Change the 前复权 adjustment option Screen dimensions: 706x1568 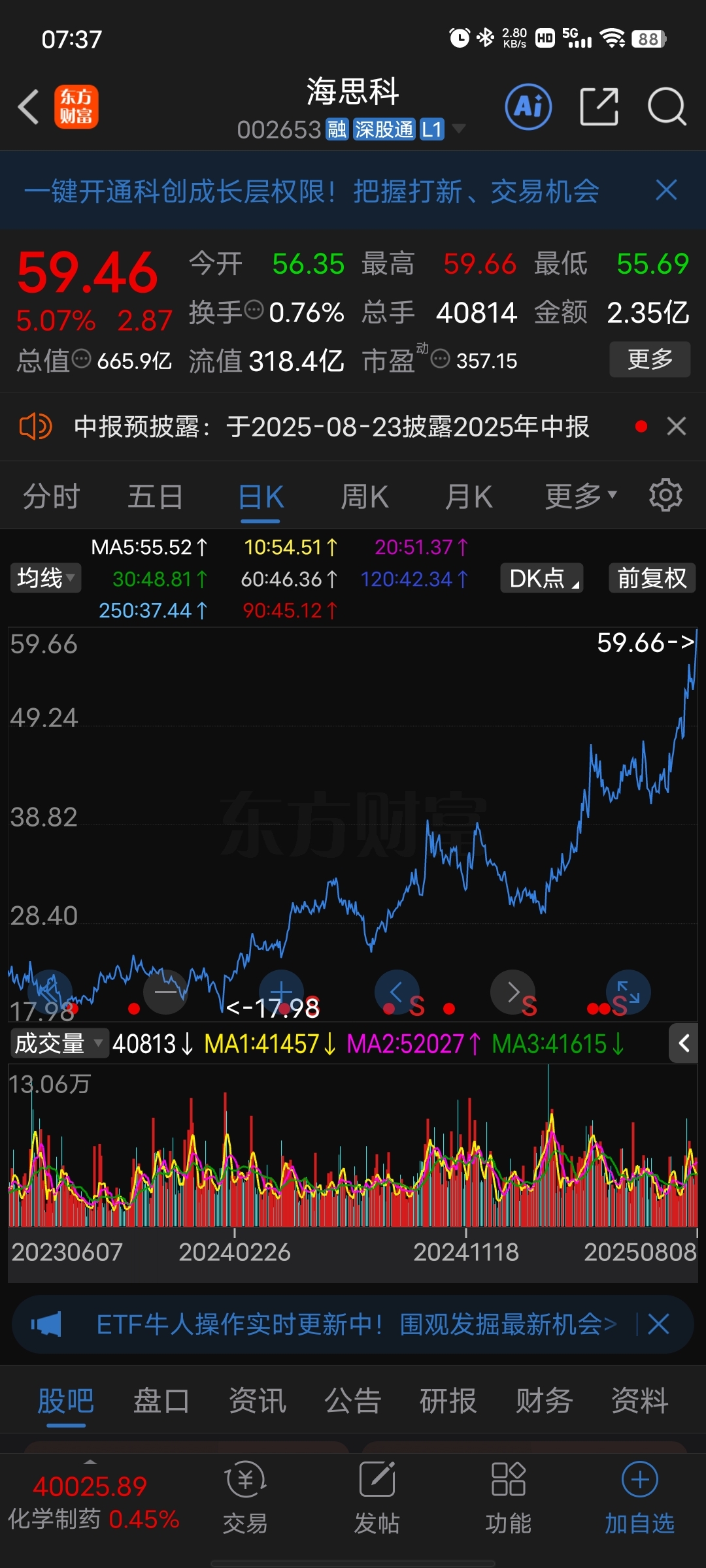coord(652,578)
